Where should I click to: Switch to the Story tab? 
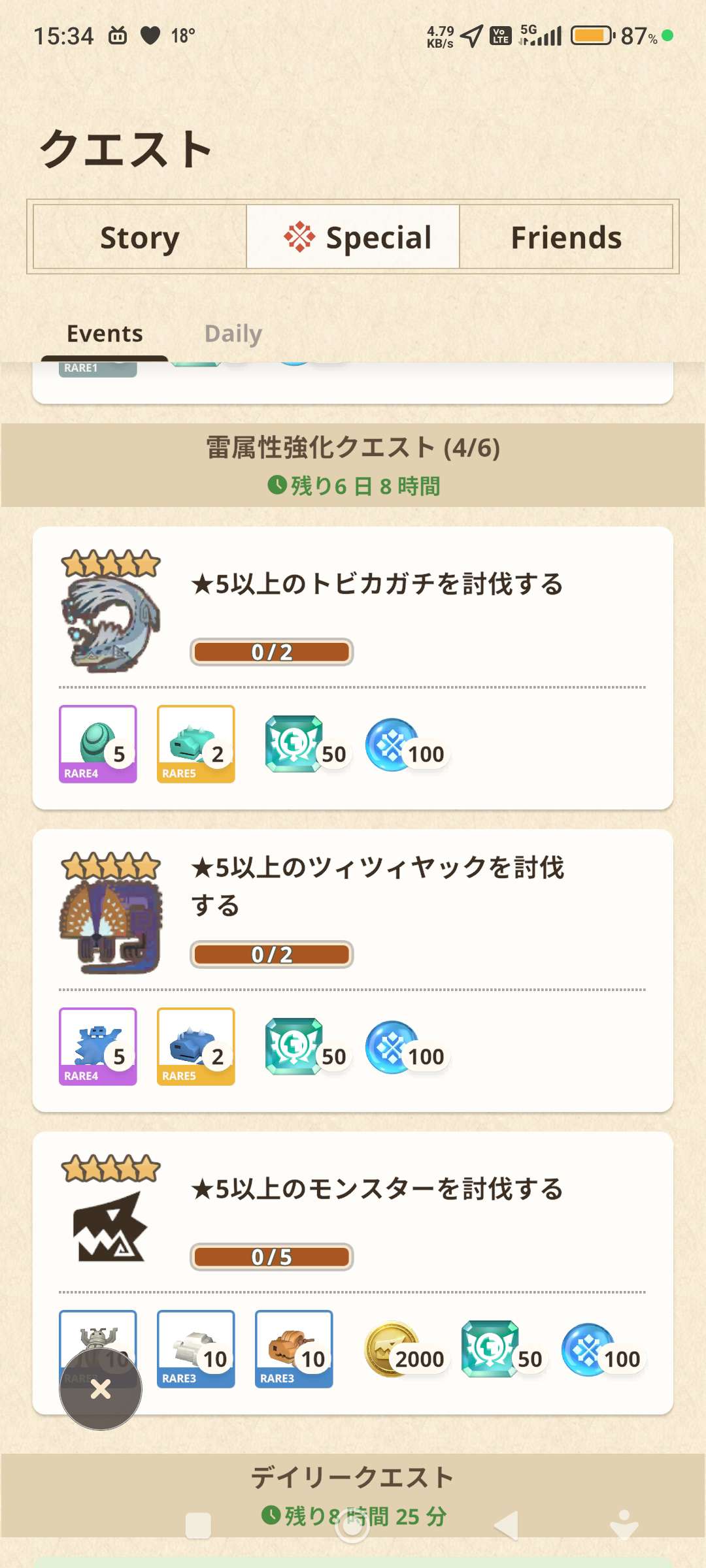pyautogui.click(x=139, y=237)
